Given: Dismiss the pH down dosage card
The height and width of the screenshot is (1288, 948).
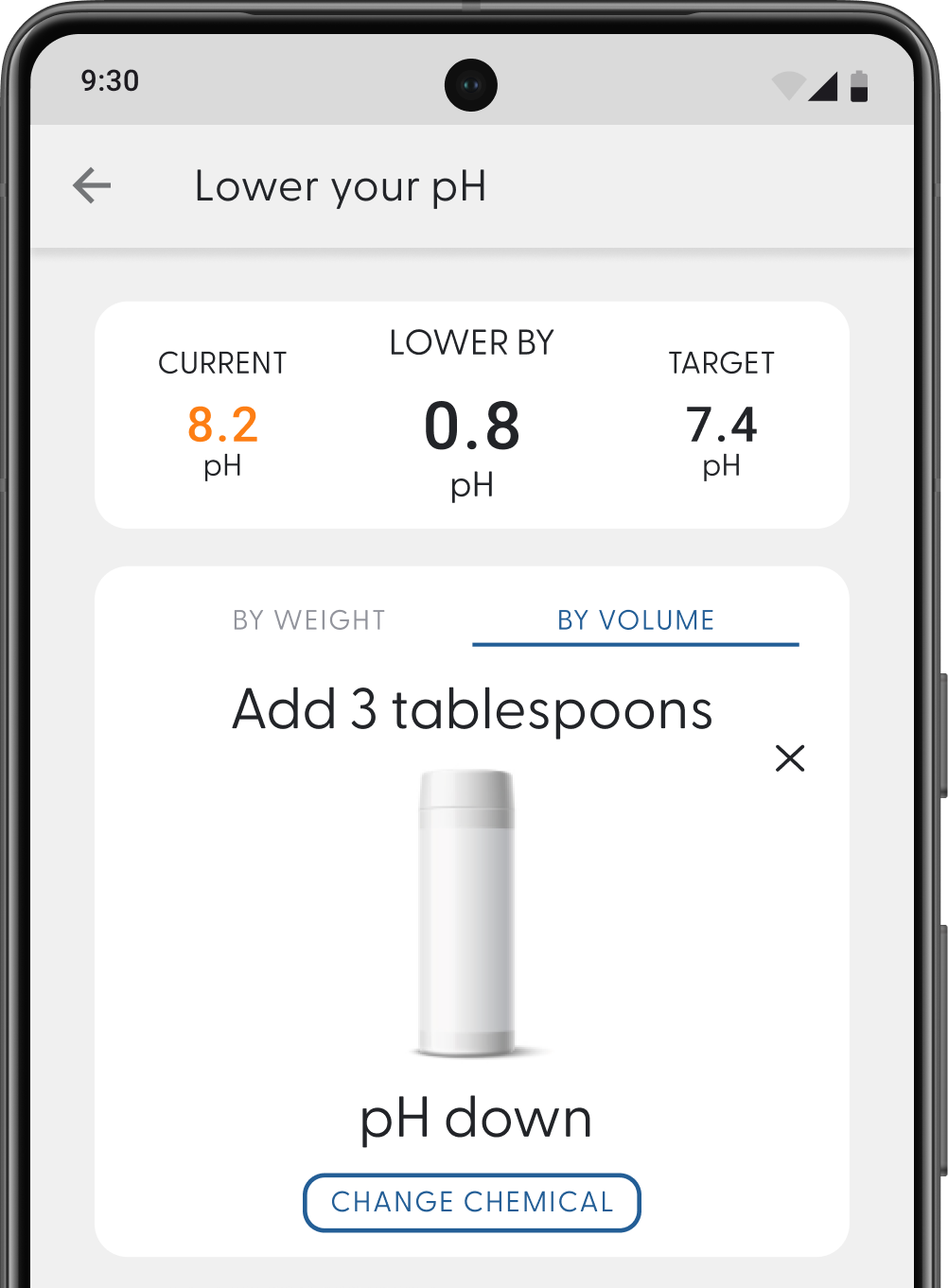Looking at the screenshot, I should pos(789,757).
